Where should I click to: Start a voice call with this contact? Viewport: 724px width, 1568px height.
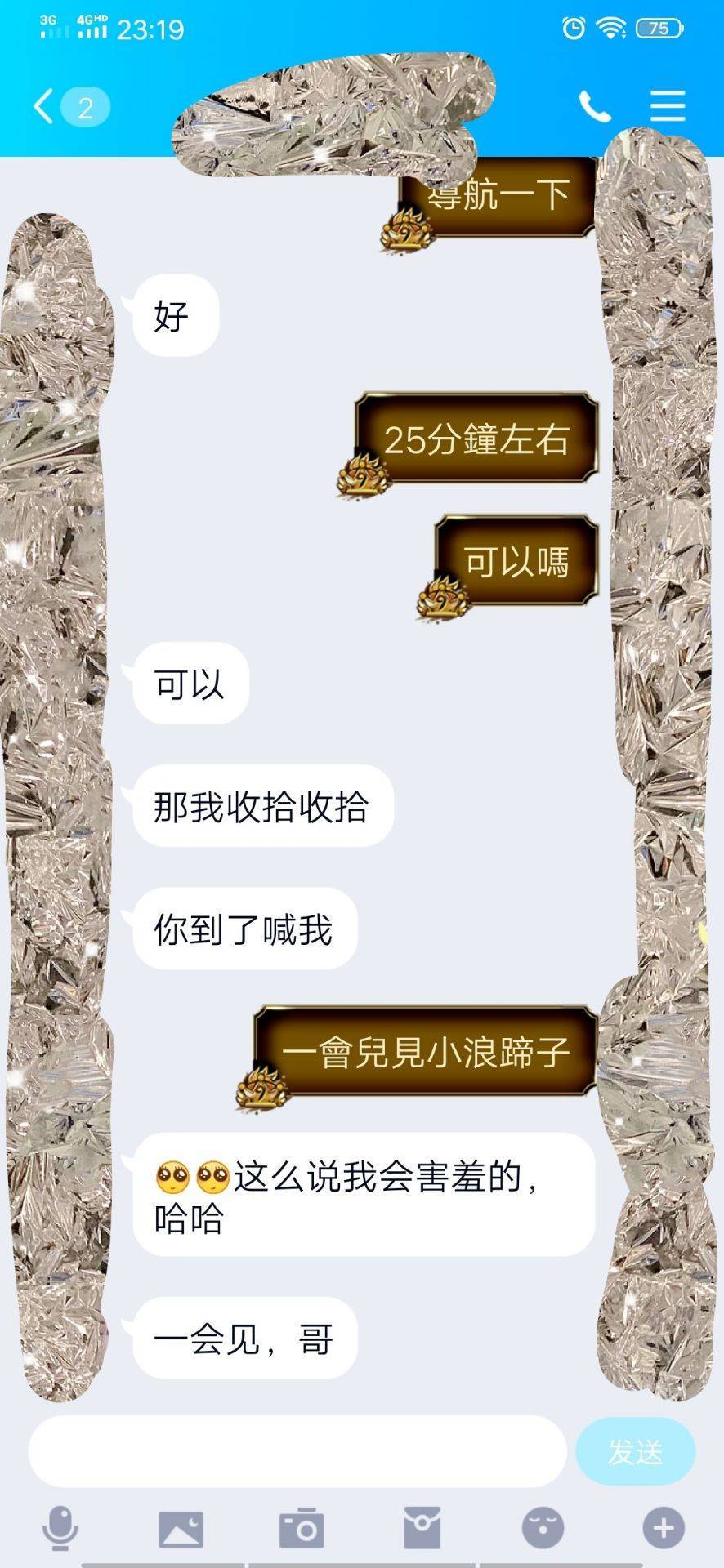point(594,107)
